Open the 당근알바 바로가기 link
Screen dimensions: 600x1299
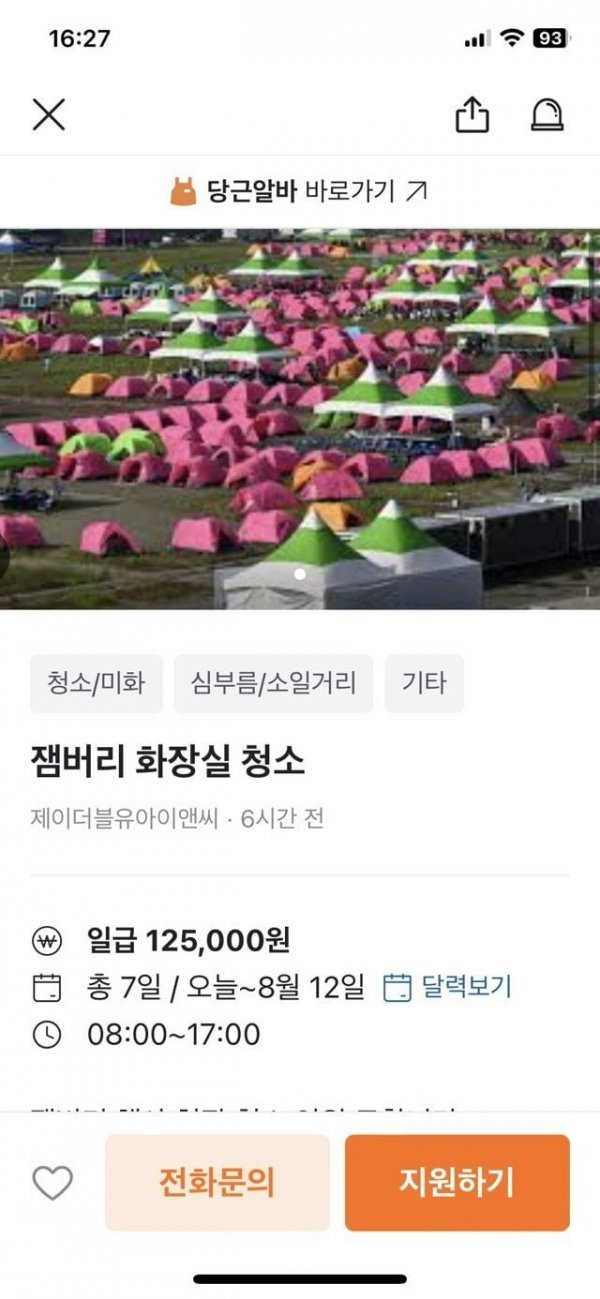299,190
